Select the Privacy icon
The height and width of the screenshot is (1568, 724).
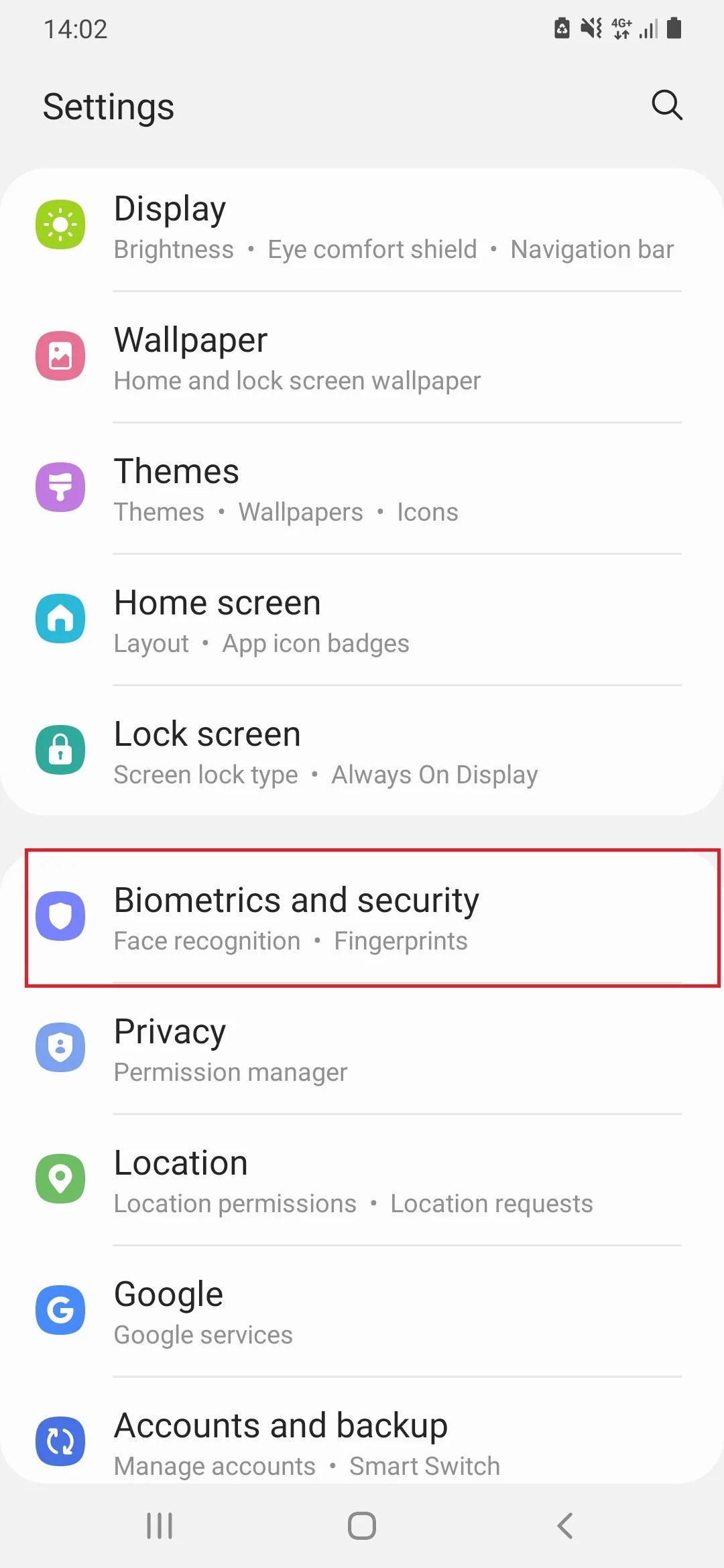tap(60, 1047)
